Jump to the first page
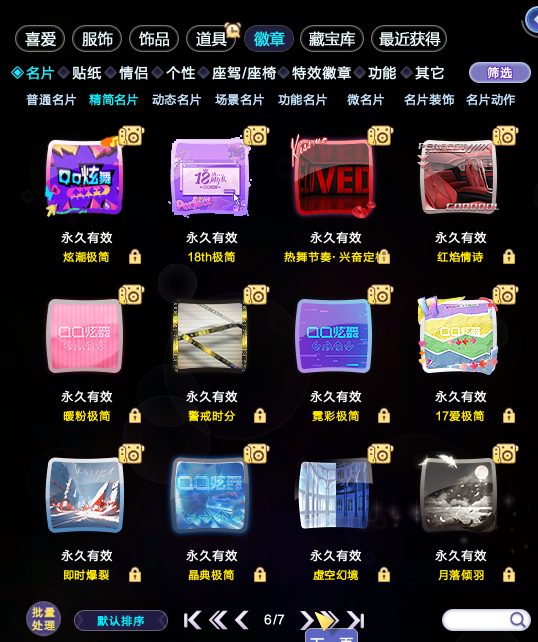The width and height of the screenshot is (538, 642). 192,620
